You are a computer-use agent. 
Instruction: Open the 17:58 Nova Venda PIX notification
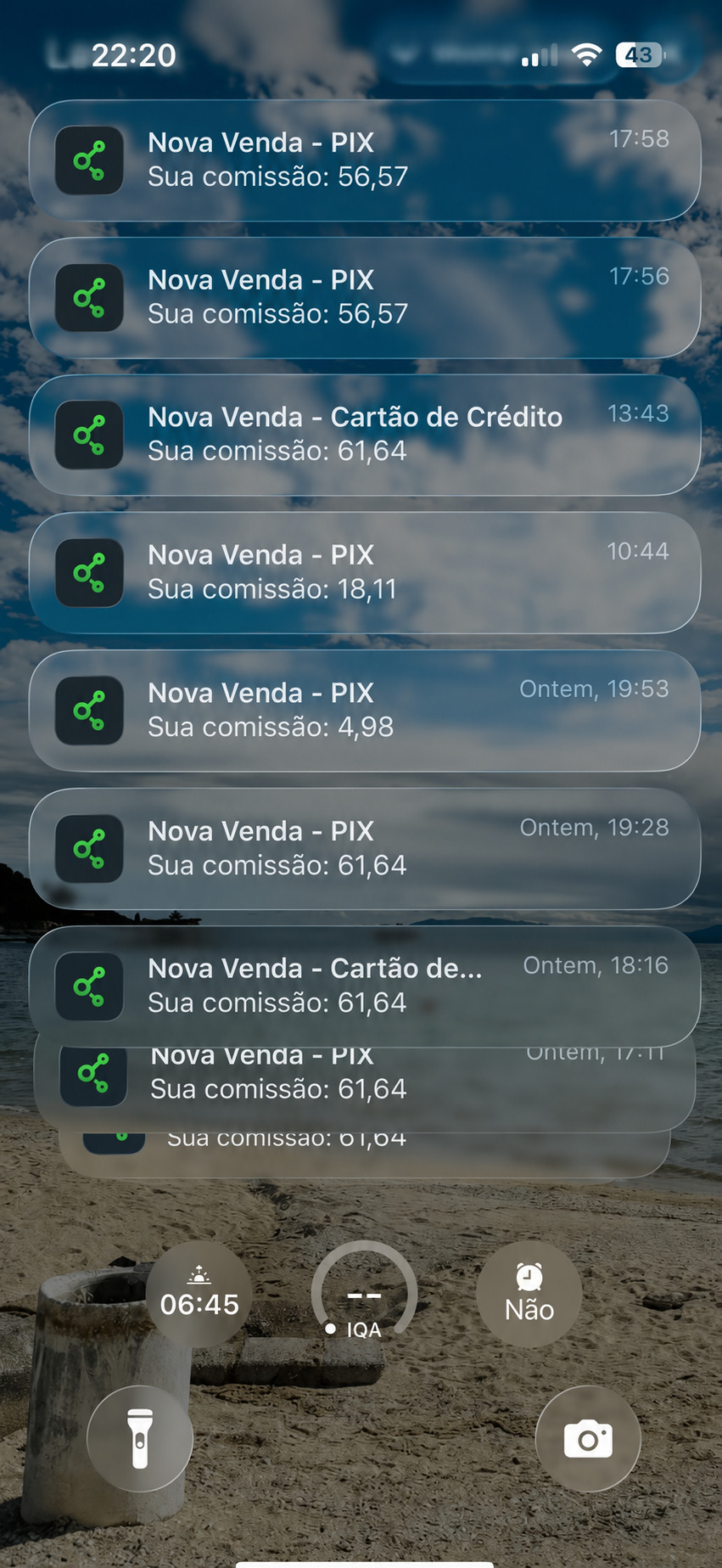365,160
